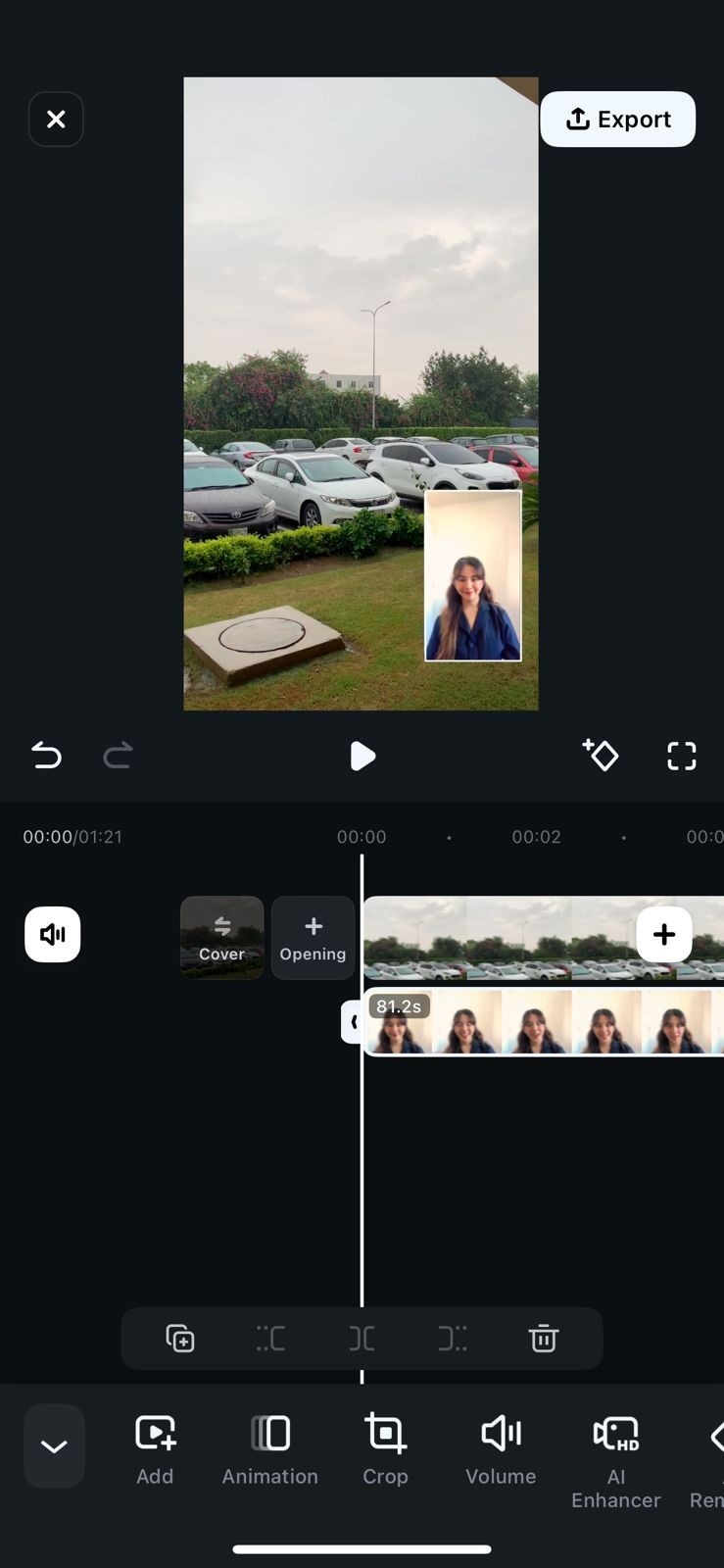Close the video editor
This screenshot has width=724, height=1568.
click(56, 120)
